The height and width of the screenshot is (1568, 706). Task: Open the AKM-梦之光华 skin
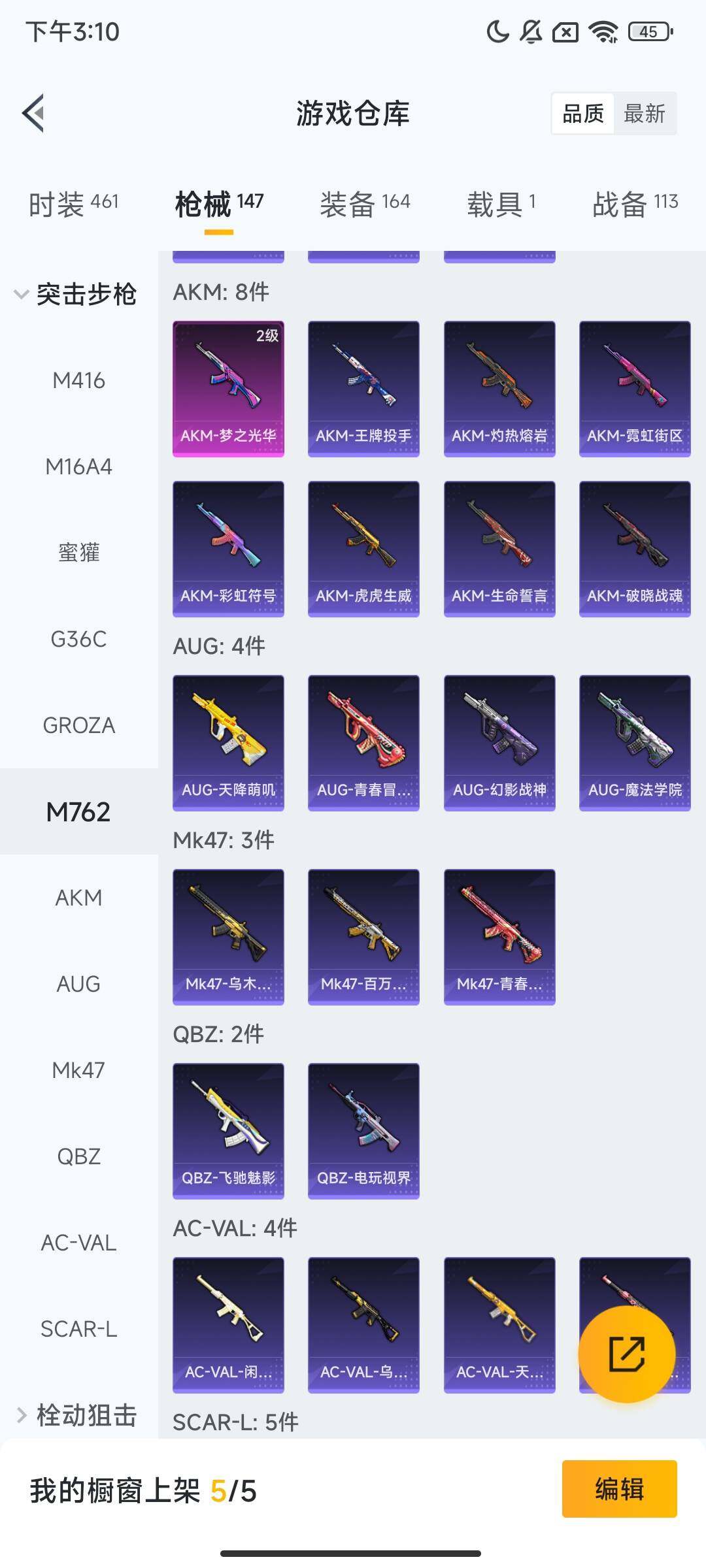click(228, 388)
